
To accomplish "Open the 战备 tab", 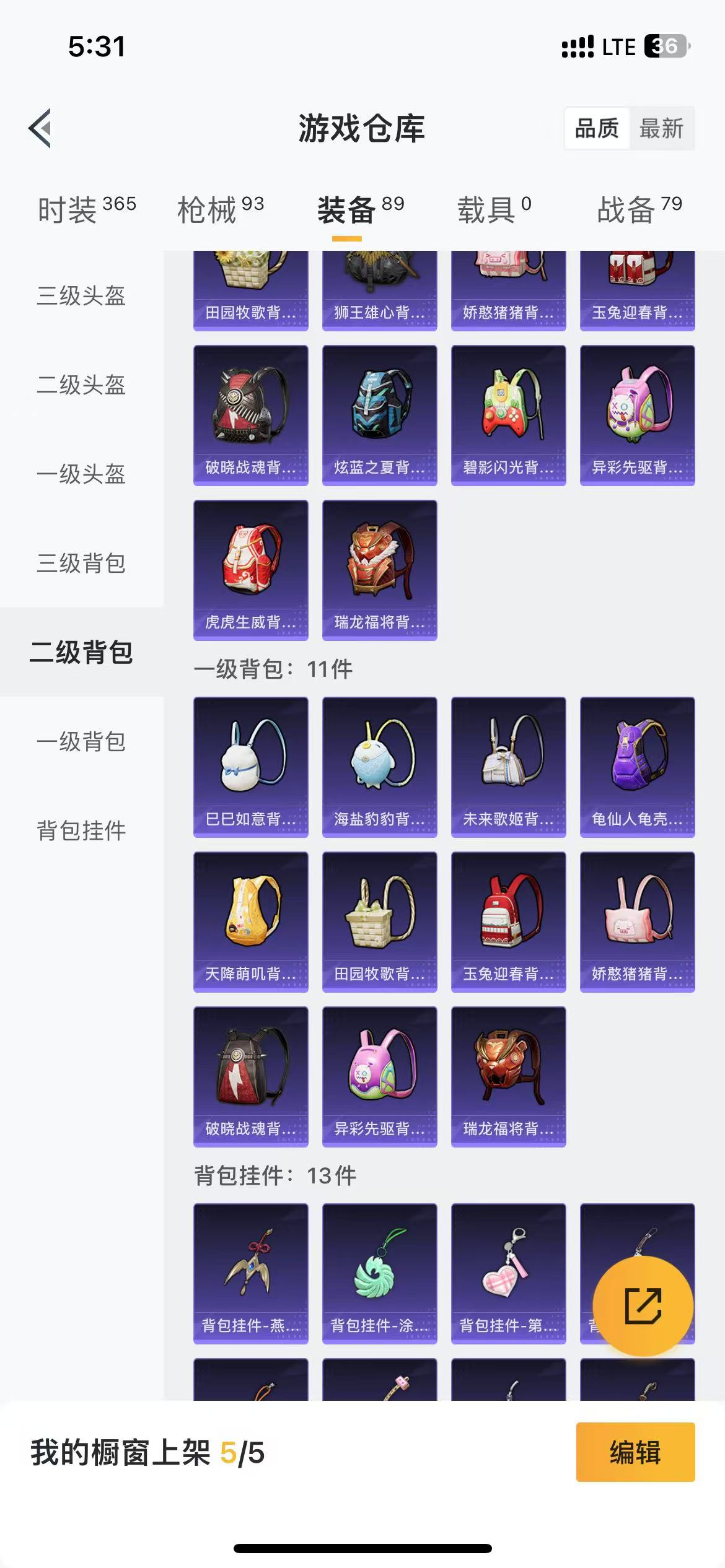I will (x=639, y=209).
